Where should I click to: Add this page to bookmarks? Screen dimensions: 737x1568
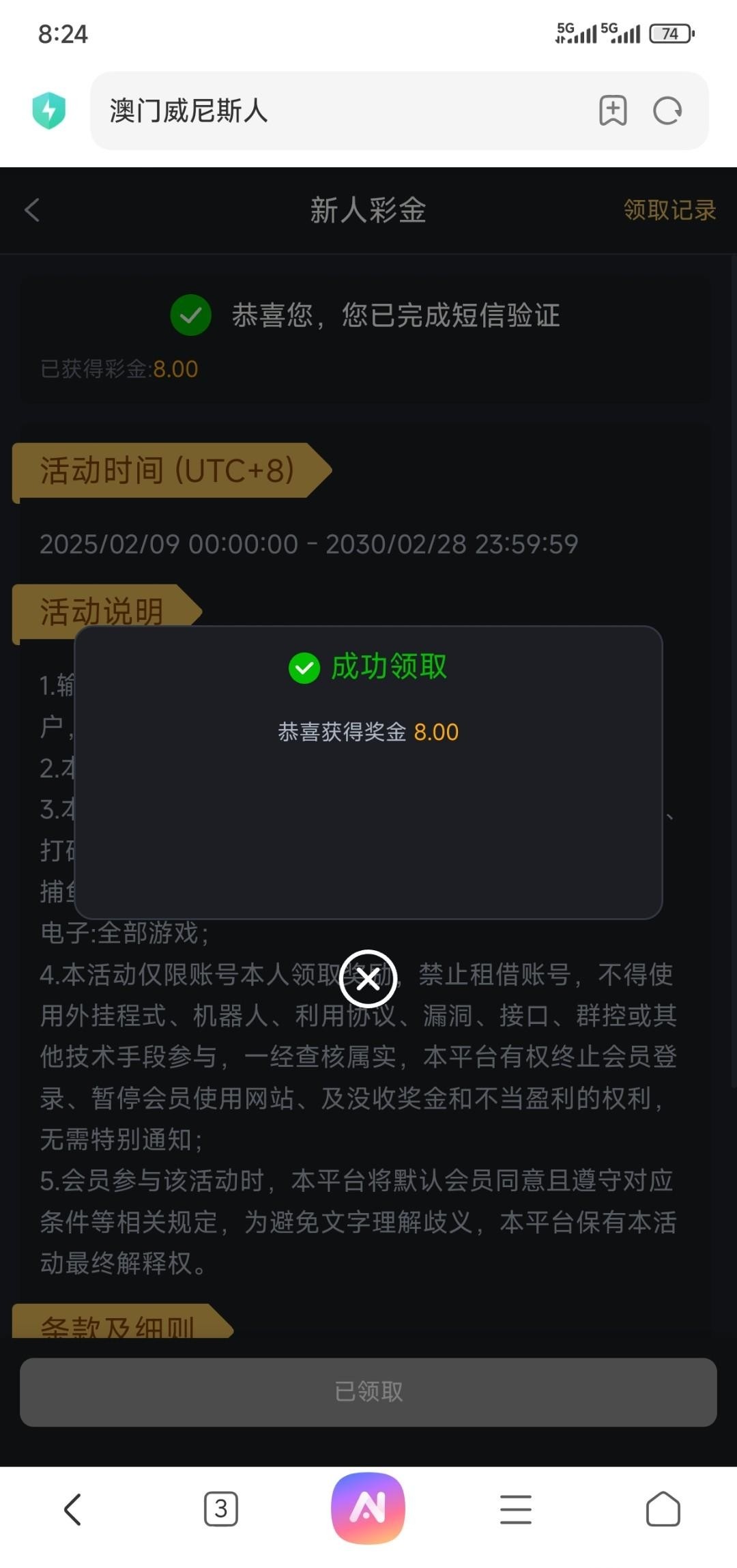[x=612, y=111]
